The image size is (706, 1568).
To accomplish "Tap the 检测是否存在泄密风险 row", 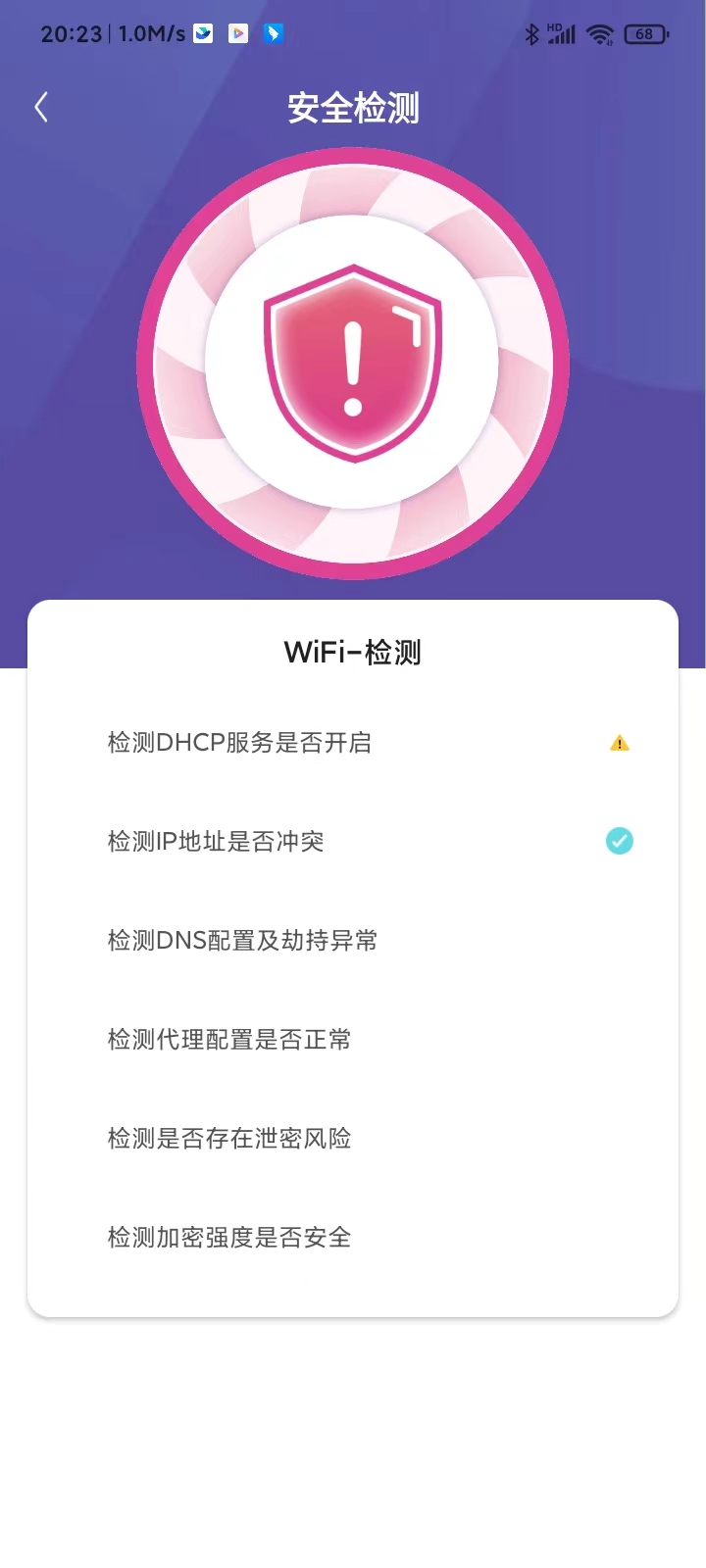I will pyautogui.click(x=229, y=1138).
